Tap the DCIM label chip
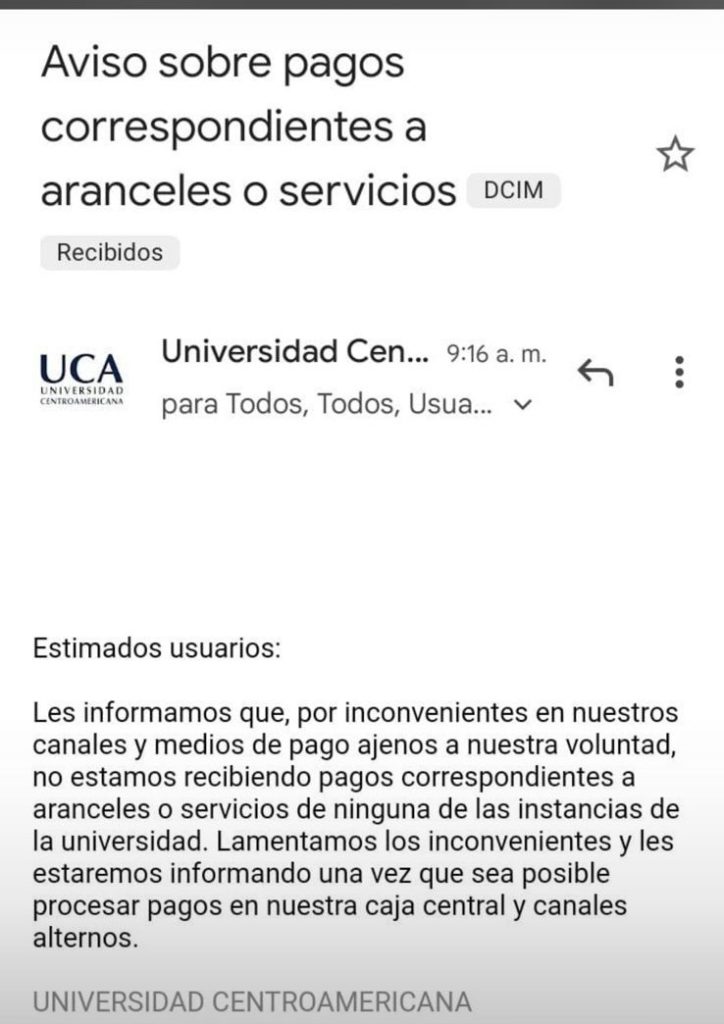This screenshot has height=1024, width=724. pyautogui.click(x=514, y=190)
